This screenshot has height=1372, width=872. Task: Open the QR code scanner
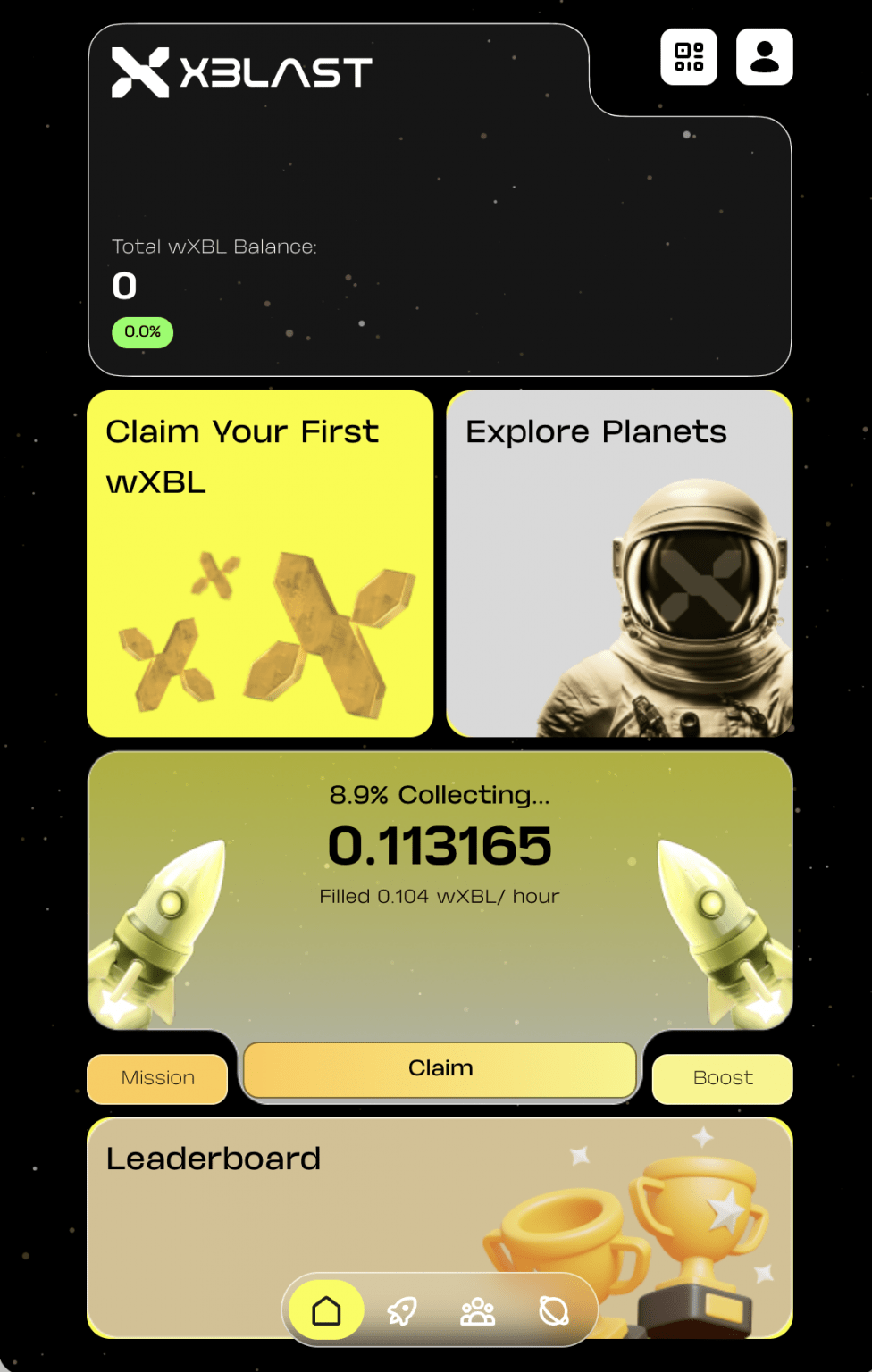[688, 57]
